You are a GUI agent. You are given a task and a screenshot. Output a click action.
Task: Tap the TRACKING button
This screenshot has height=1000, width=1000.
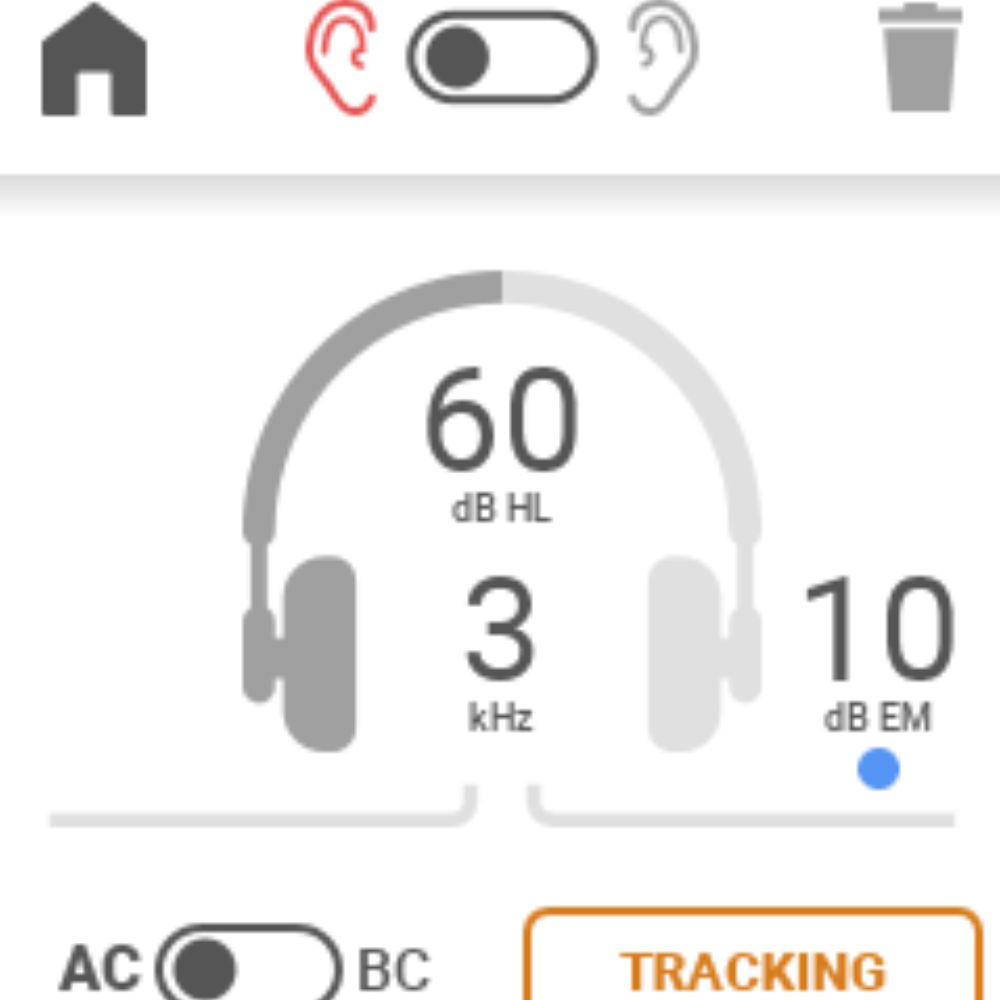coord(752,962)
